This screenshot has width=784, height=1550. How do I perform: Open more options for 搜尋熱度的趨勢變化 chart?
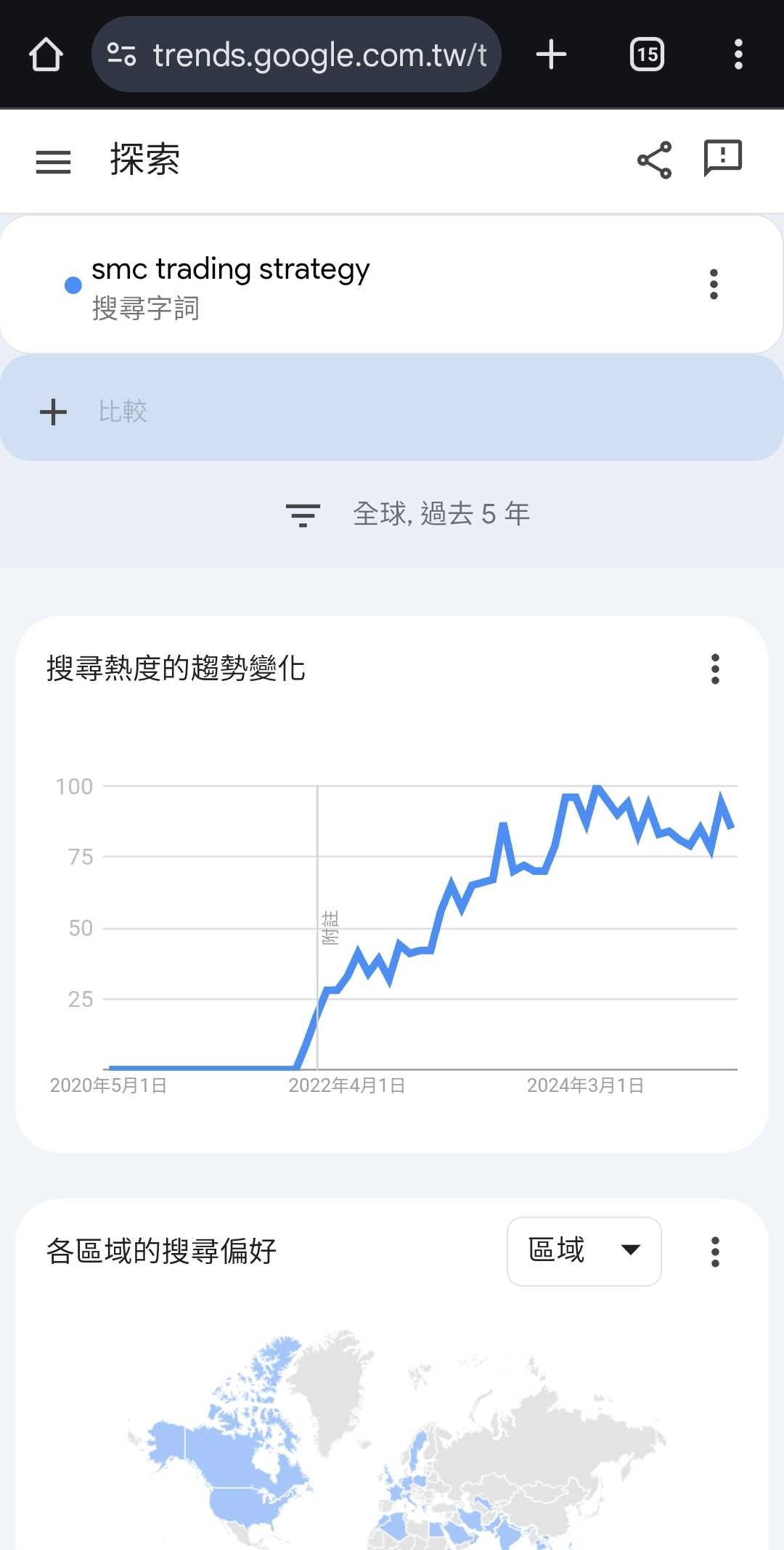pyautogui.click(x=715, y=669)
